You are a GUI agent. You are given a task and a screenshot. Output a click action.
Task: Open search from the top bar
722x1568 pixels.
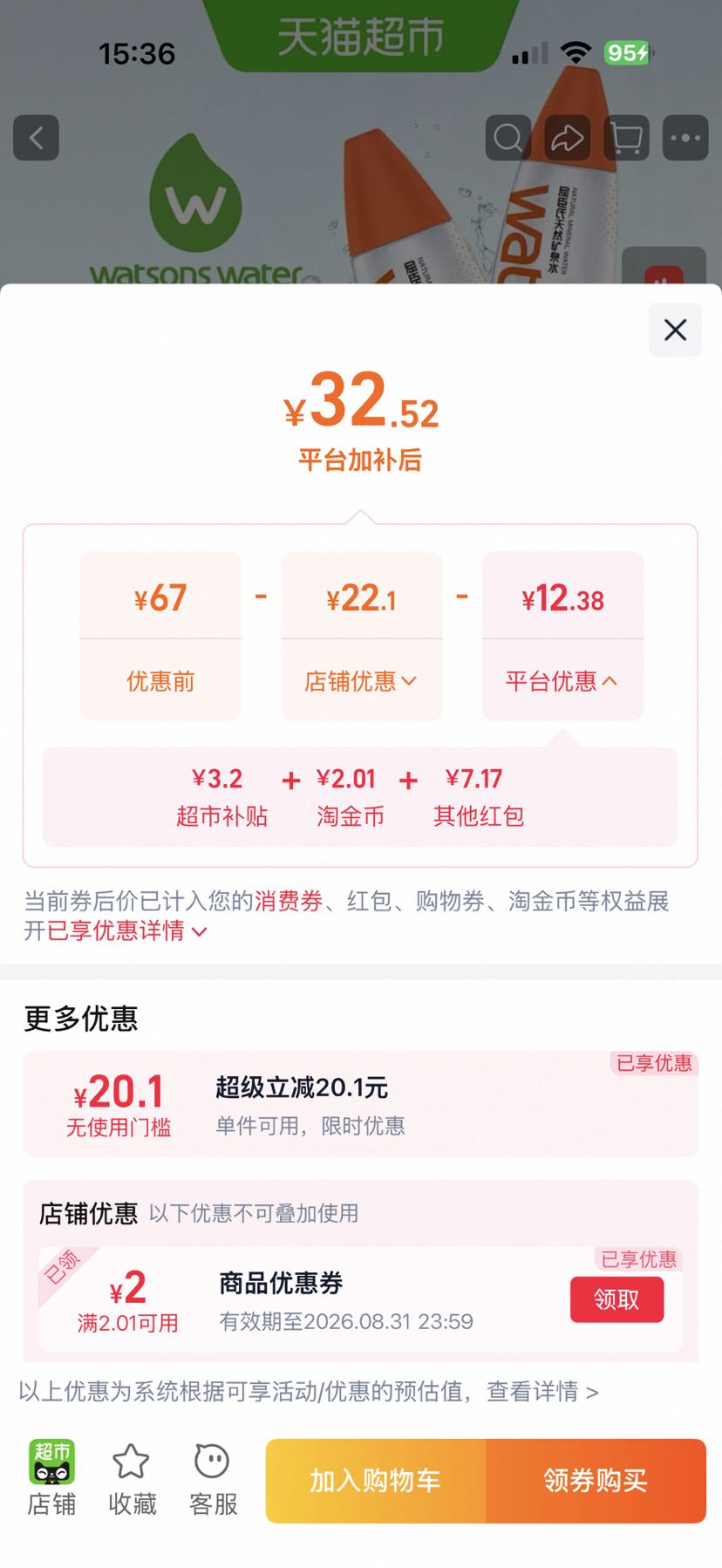click(x=508, y=138)
